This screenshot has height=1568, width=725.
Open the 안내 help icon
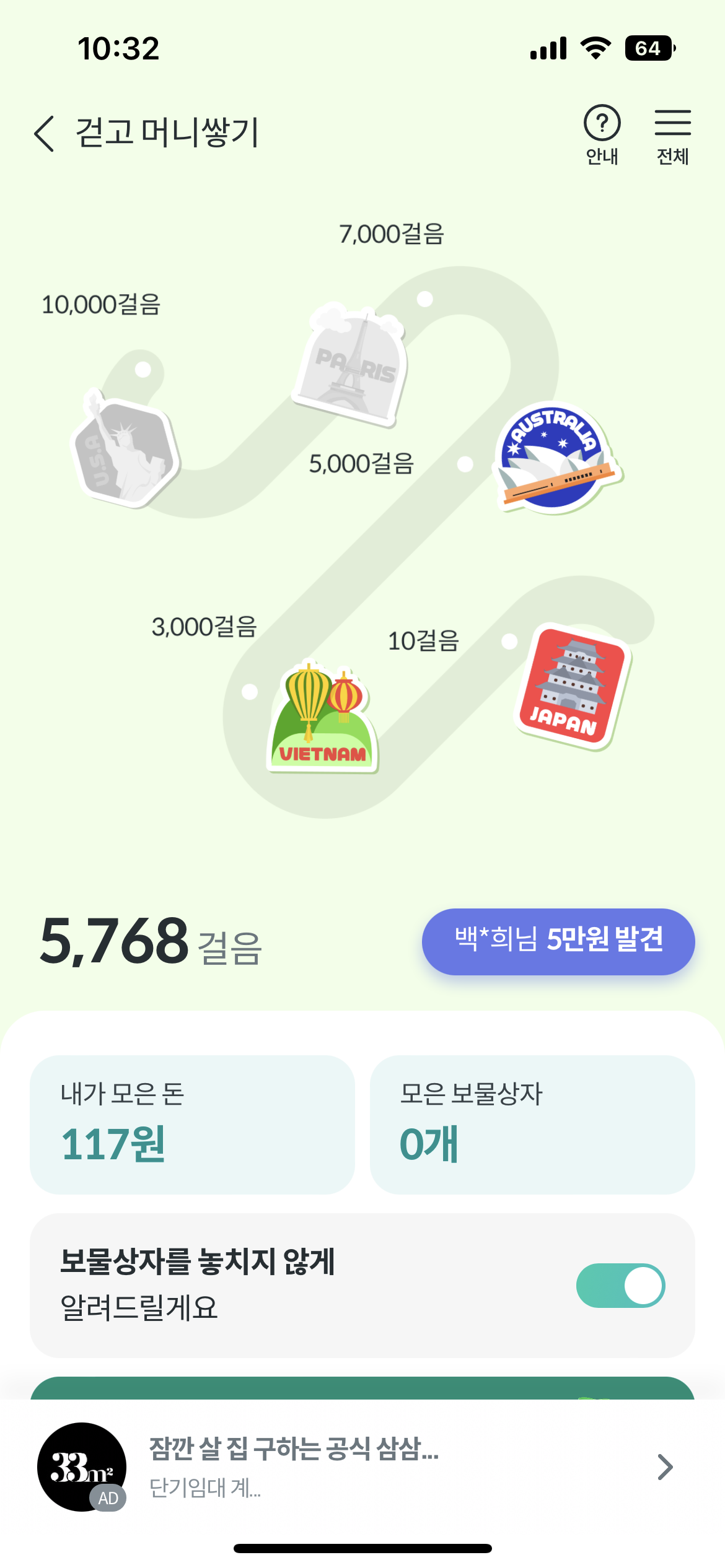[x=602, y=134]
